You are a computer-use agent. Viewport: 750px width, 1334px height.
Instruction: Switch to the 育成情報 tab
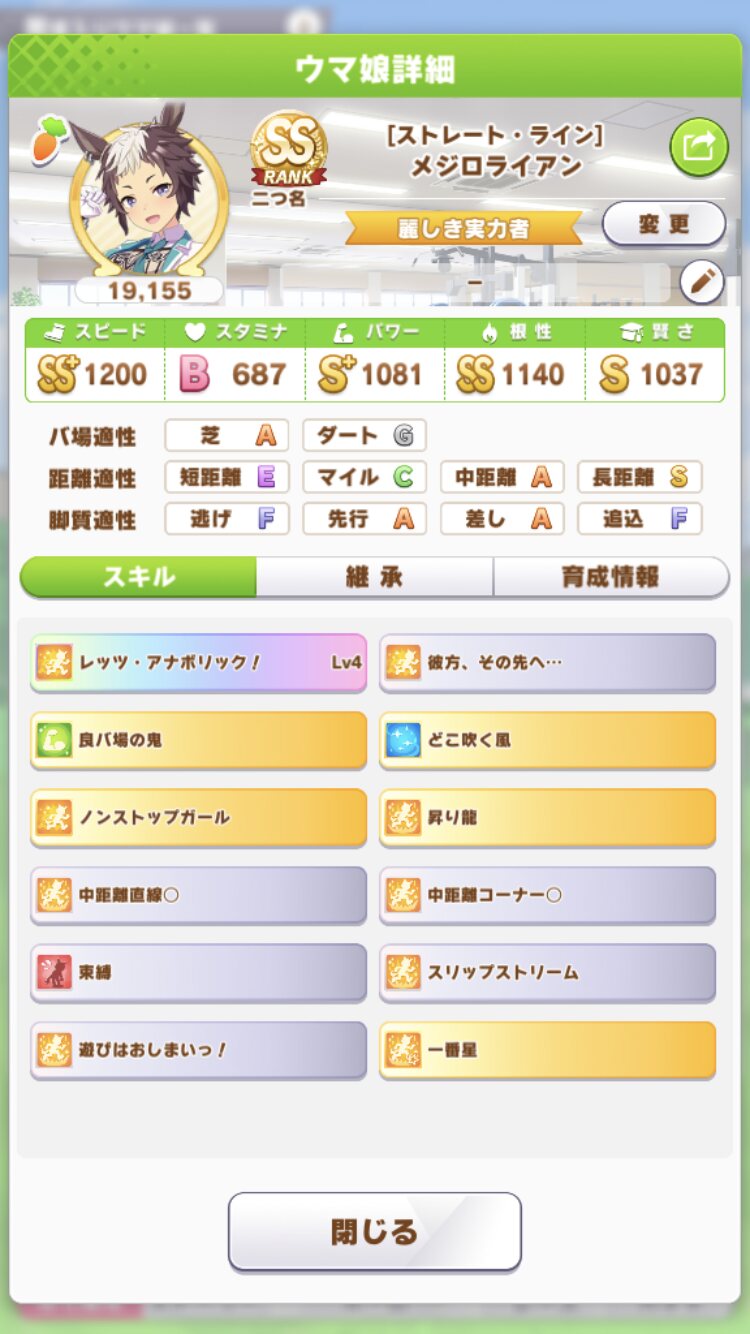pyautogui.click(x=610, y=577)
